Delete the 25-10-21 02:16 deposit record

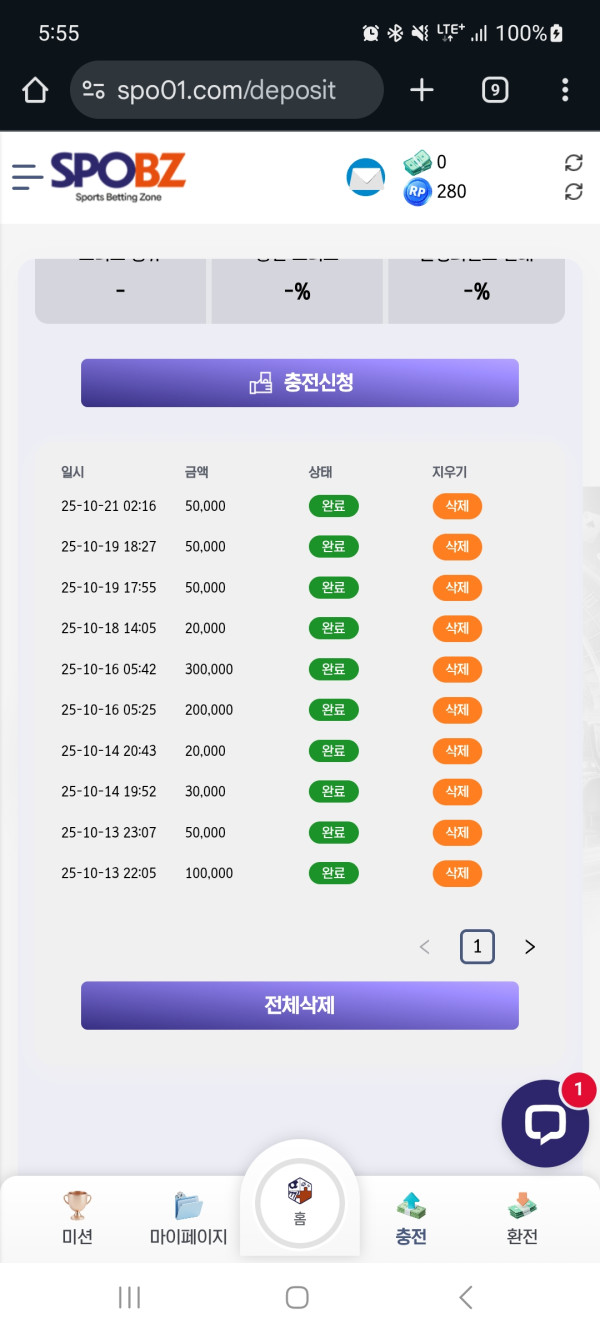tap(457, 506)
